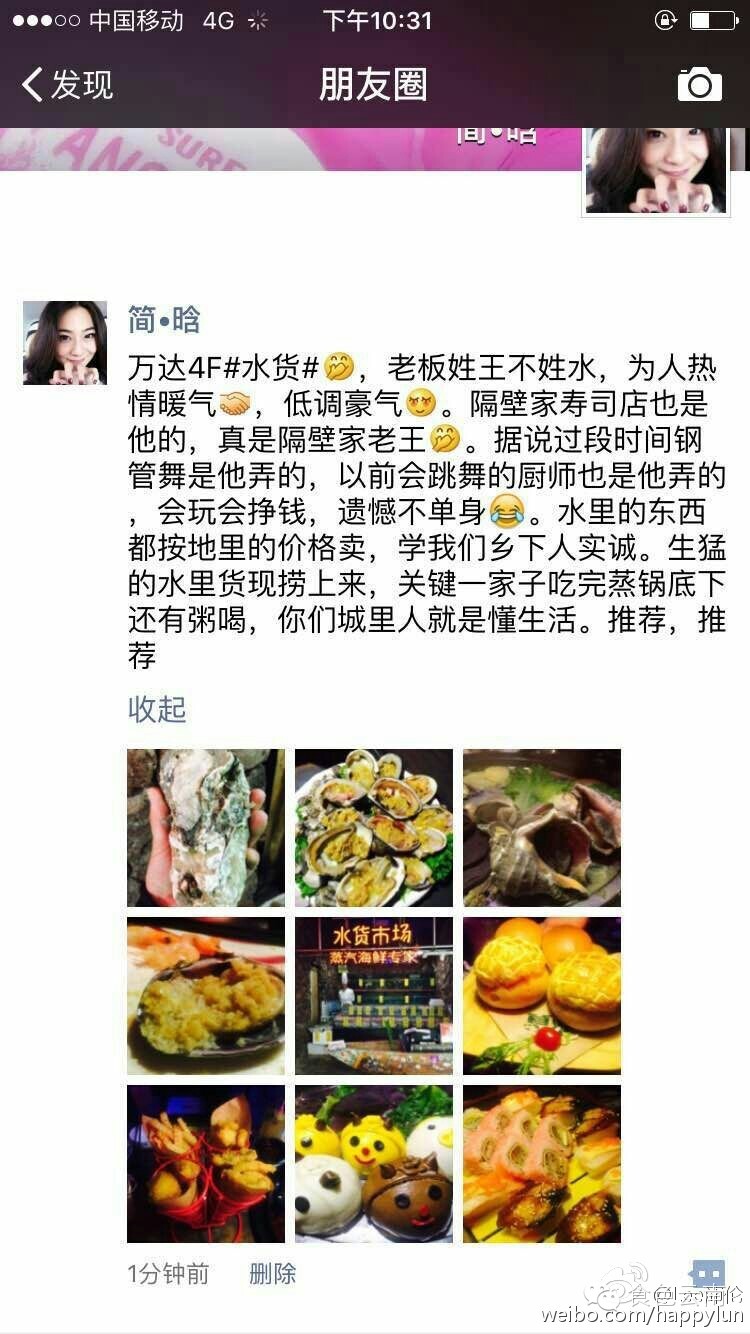The height and width of the screenshot is (1334, 750).
Task: Open the cartoon animal buns photo
Action: [373, 1163]
